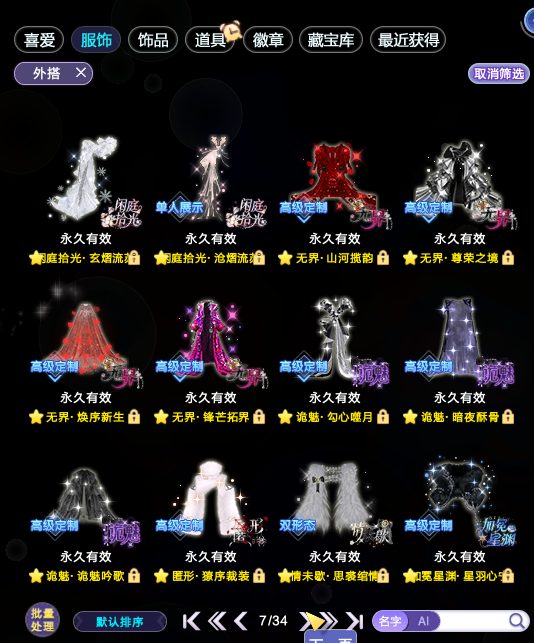Switch to the 最近获得 tab
534x643 pixels.
coord(408,40)
